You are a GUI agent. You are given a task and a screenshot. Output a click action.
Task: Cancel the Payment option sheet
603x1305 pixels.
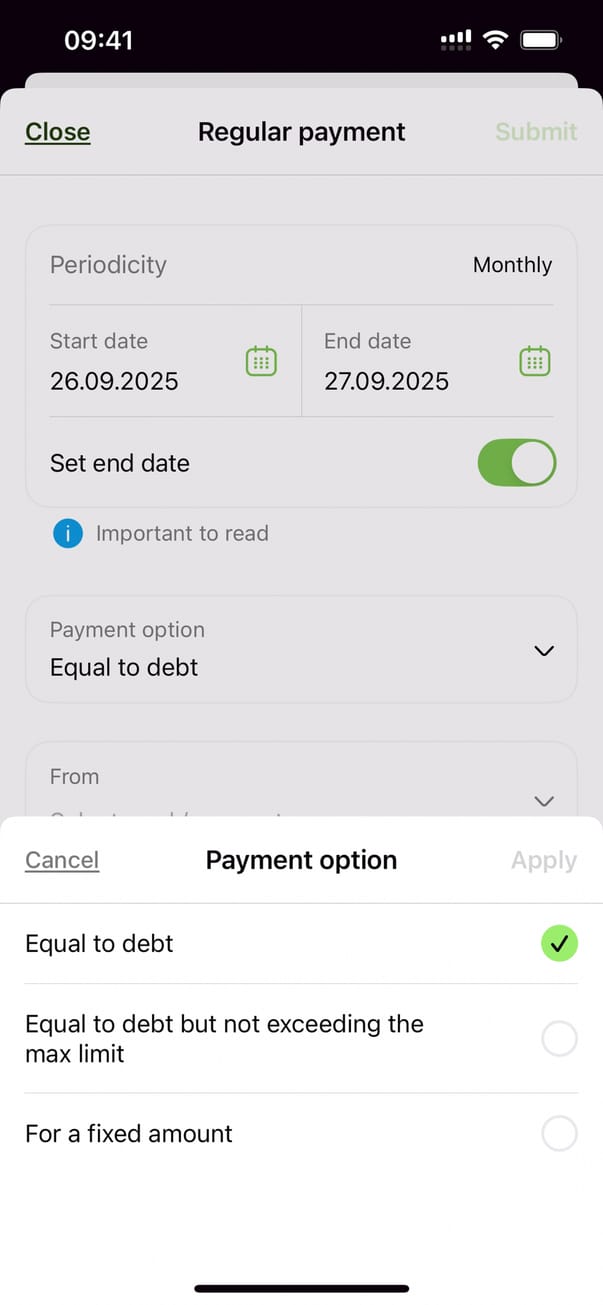pyautogui.click(x=62, y=860)
